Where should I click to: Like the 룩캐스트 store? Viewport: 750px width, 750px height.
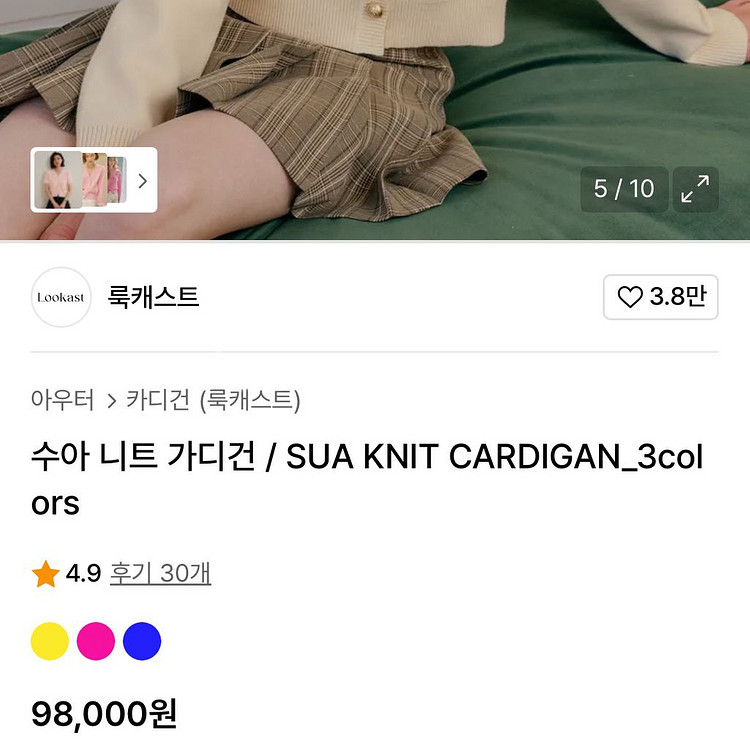click(660, 297)
